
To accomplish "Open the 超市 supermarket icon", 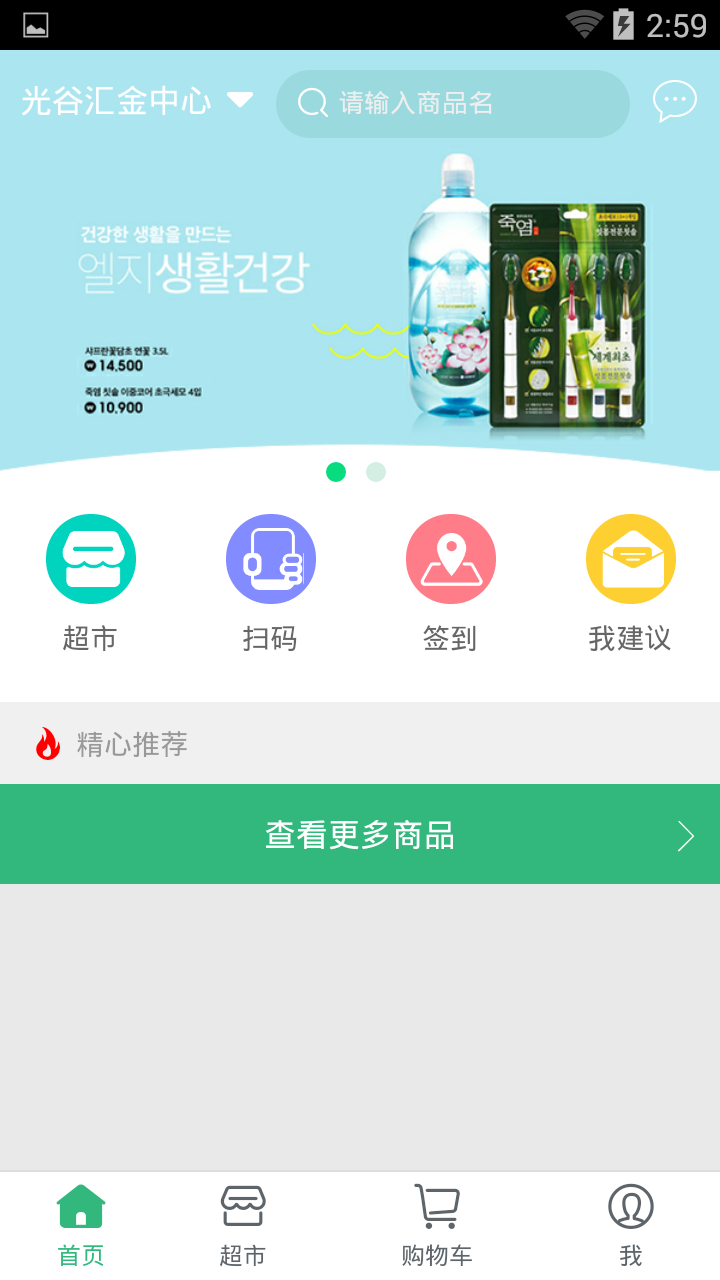I will pos(90,558).
